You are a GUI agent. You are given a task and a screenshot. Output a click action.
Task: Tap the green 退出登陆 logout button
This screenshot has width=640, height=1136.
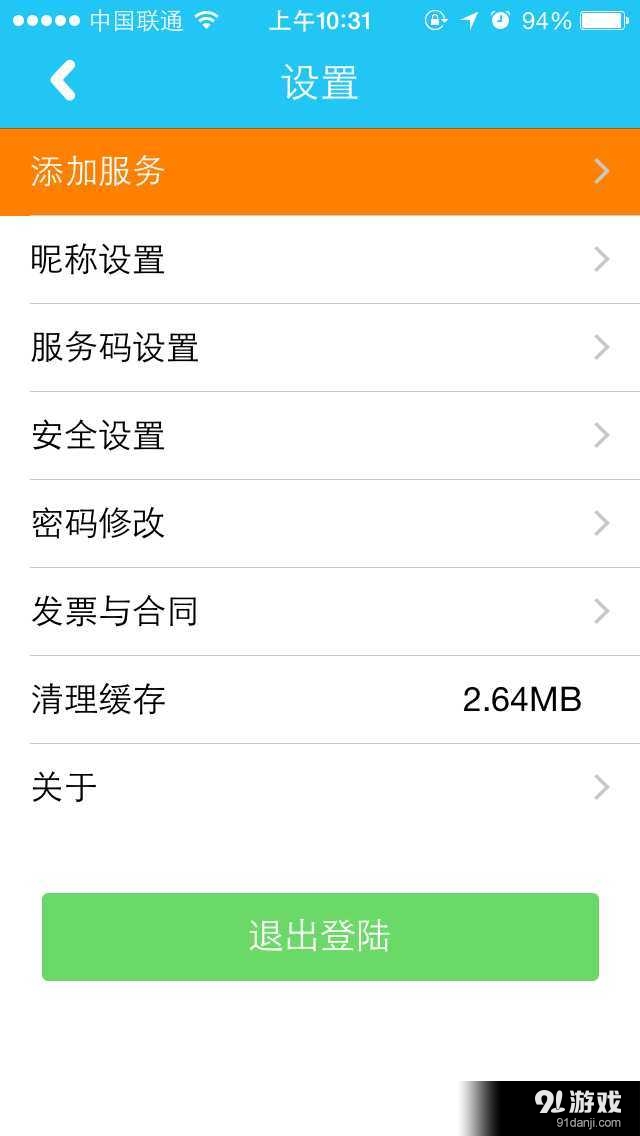320,937
